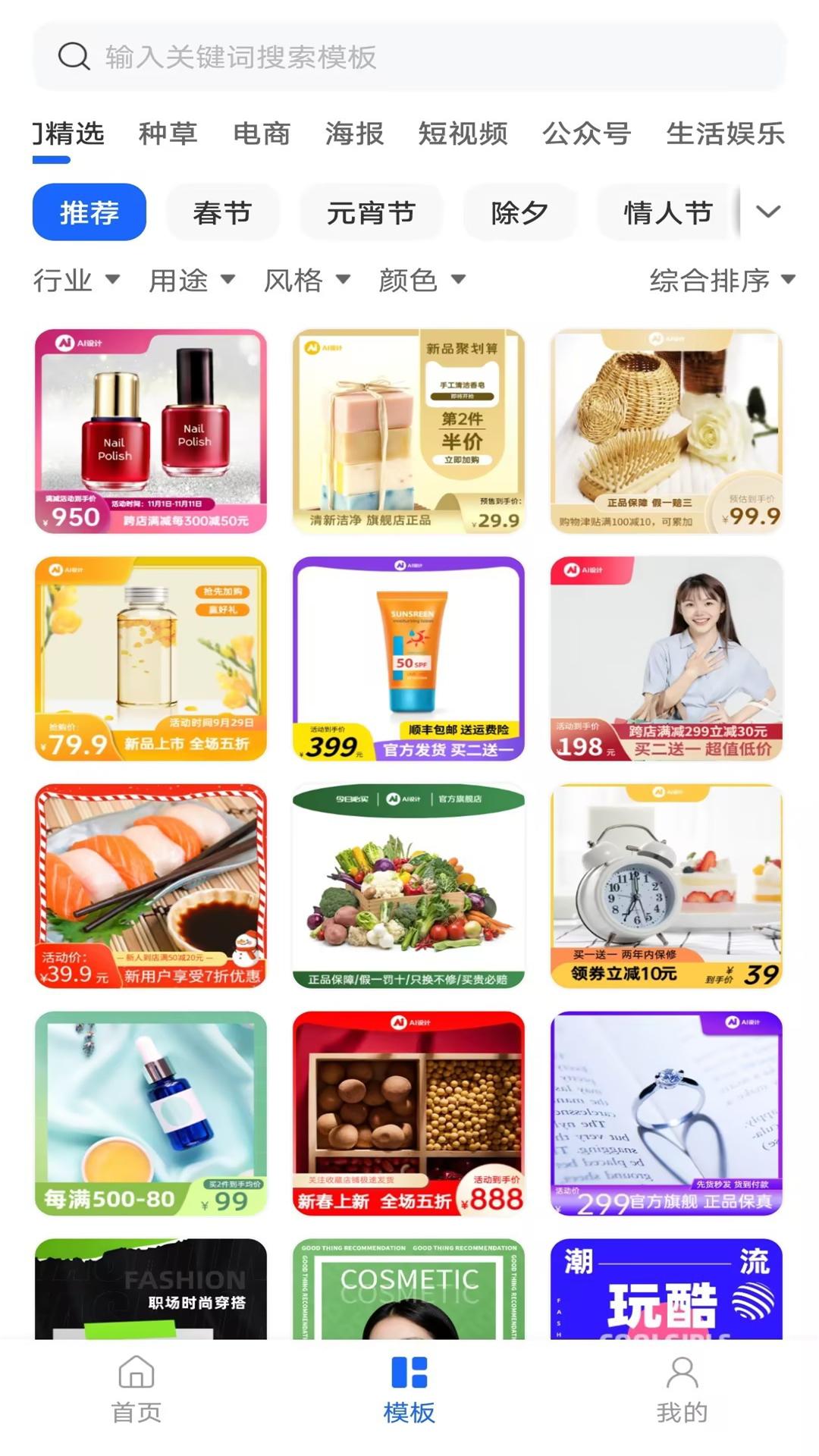The height and width of the screenshot is (1456, 819).
Task: Expand the holiday chip list chevron
Action: coord(768,212)
